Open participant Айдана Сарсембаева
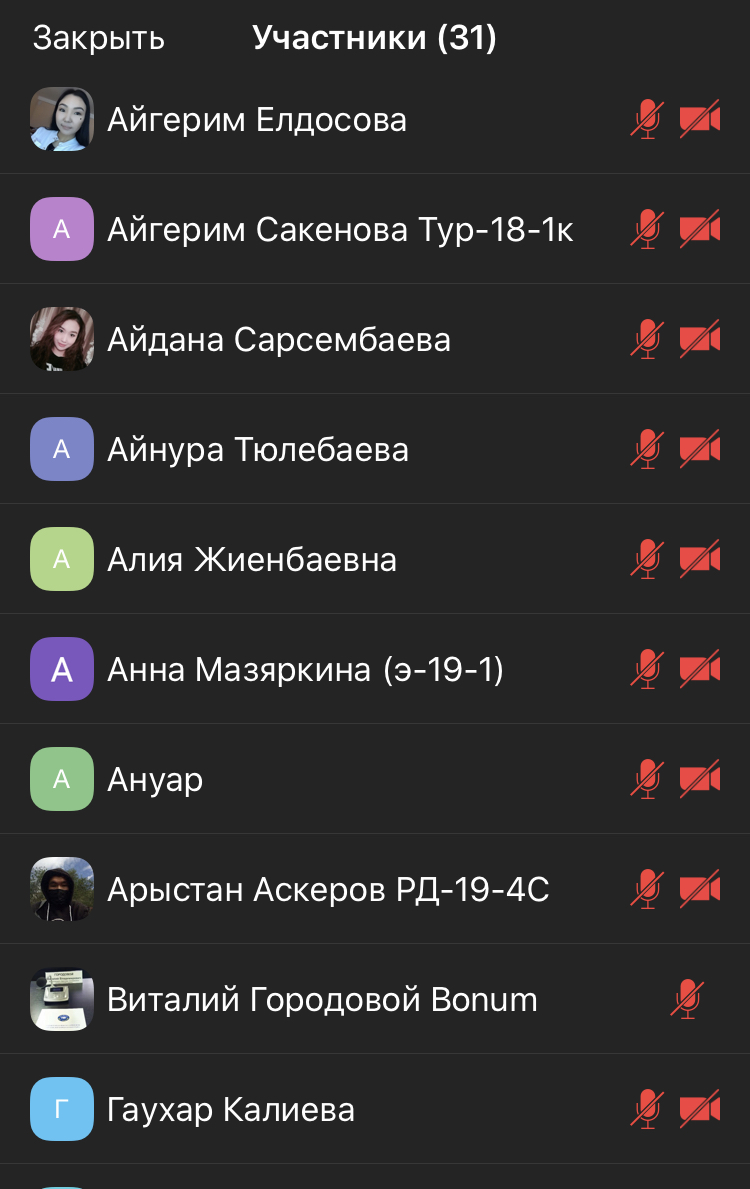 point(279,340)
